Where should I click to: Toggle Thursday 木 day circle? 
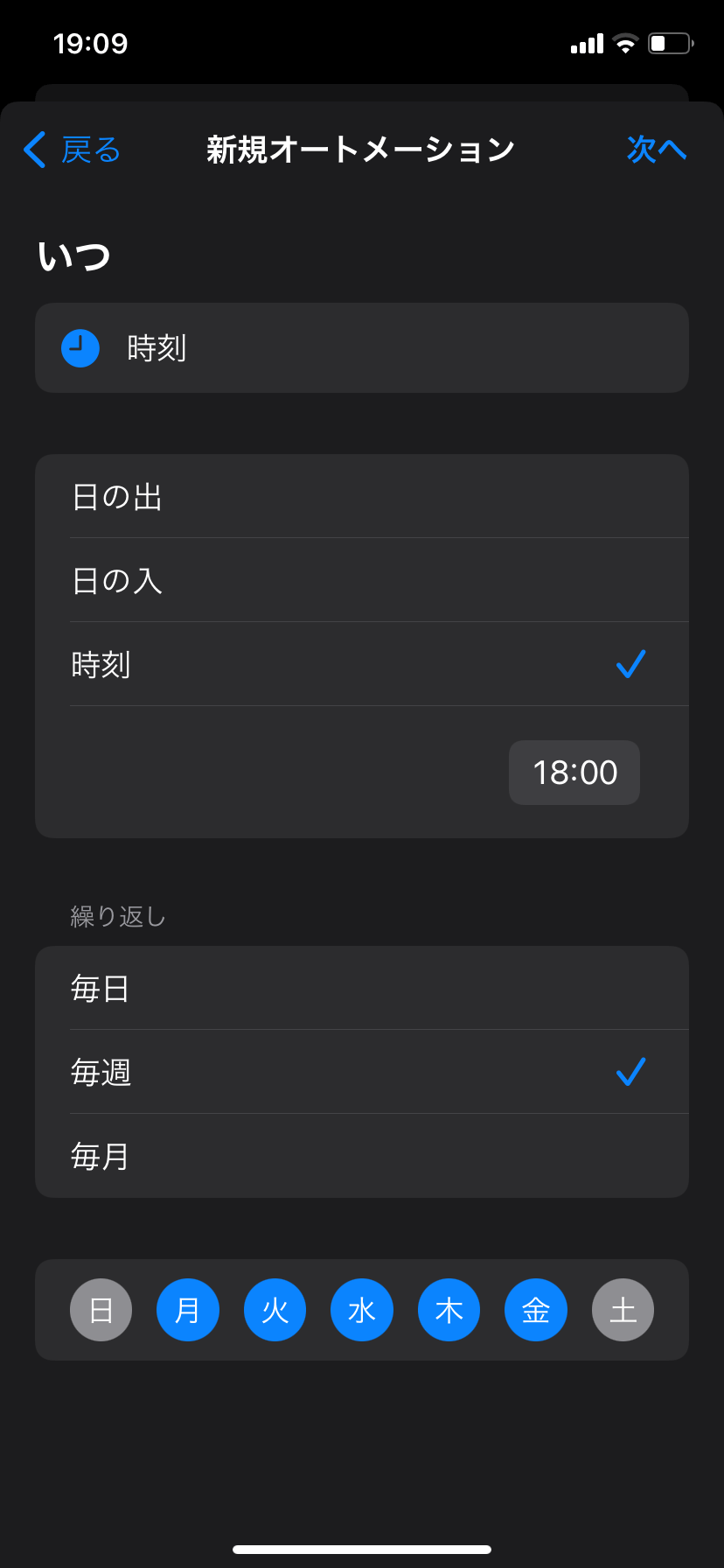coord(449,1310)
